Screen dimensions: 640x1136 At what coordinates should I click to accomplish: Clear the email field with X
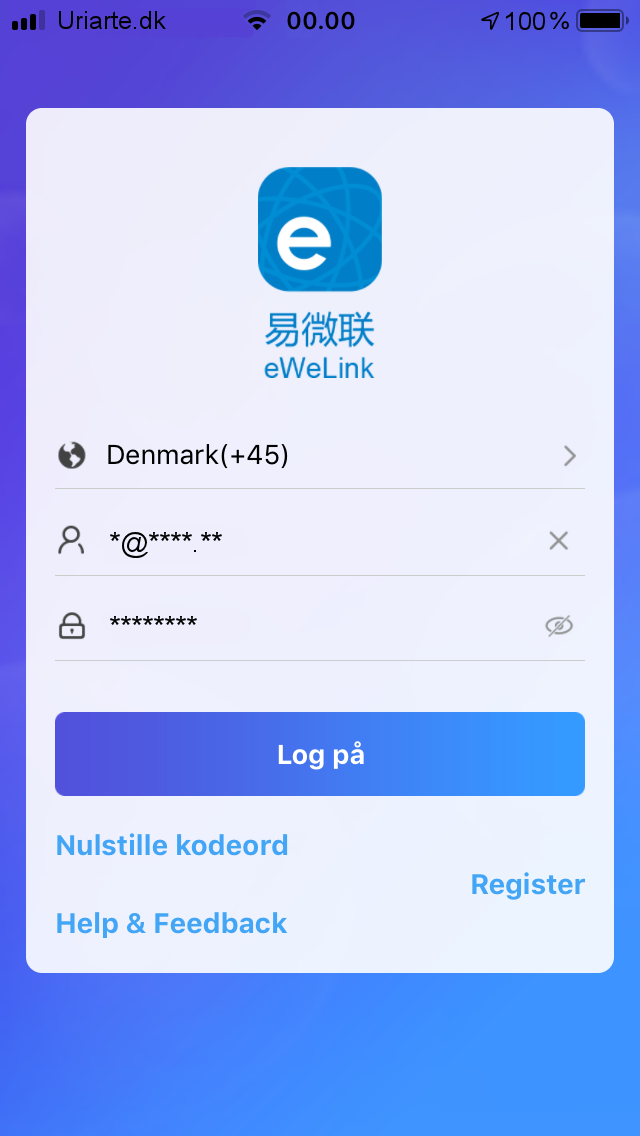558,541
